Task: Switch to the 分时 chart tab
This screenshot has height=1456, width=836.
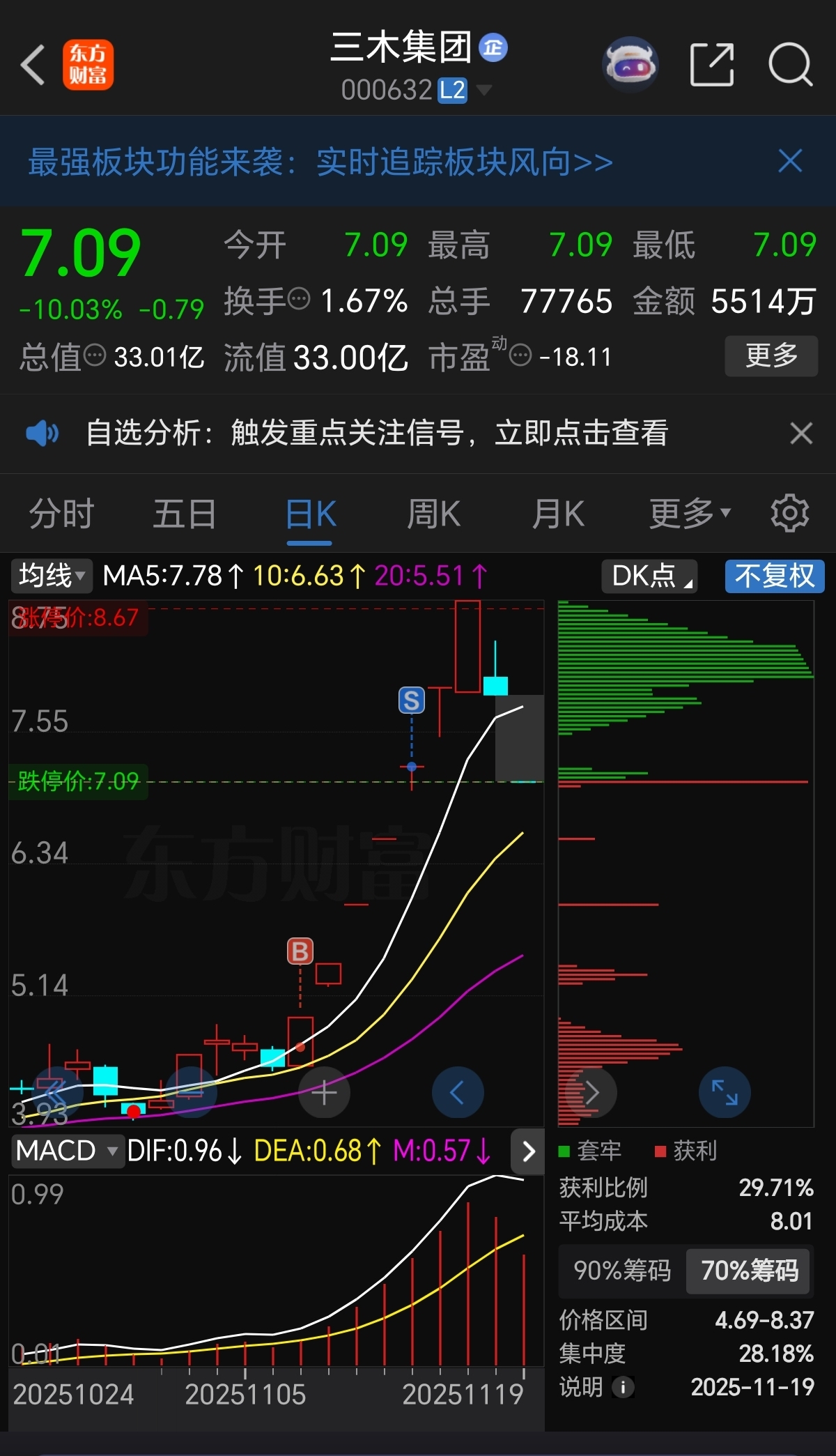Action: point(61,514)
